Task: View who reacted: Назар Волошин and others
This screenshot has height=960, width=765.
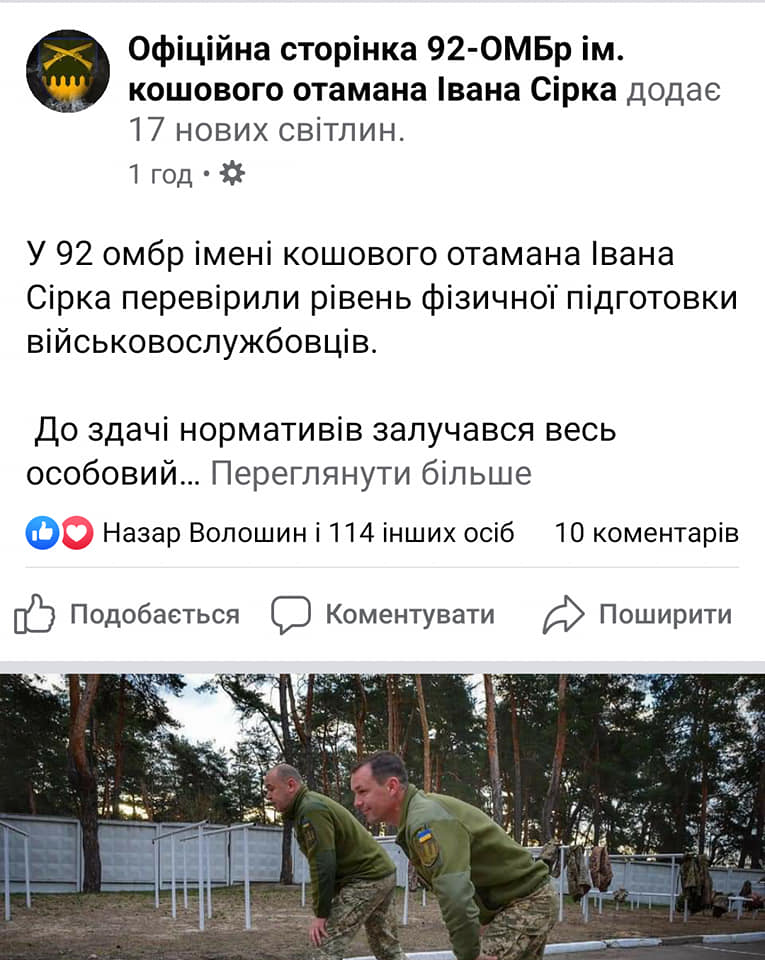Action: pyautogui.click(x=308, y=533)
